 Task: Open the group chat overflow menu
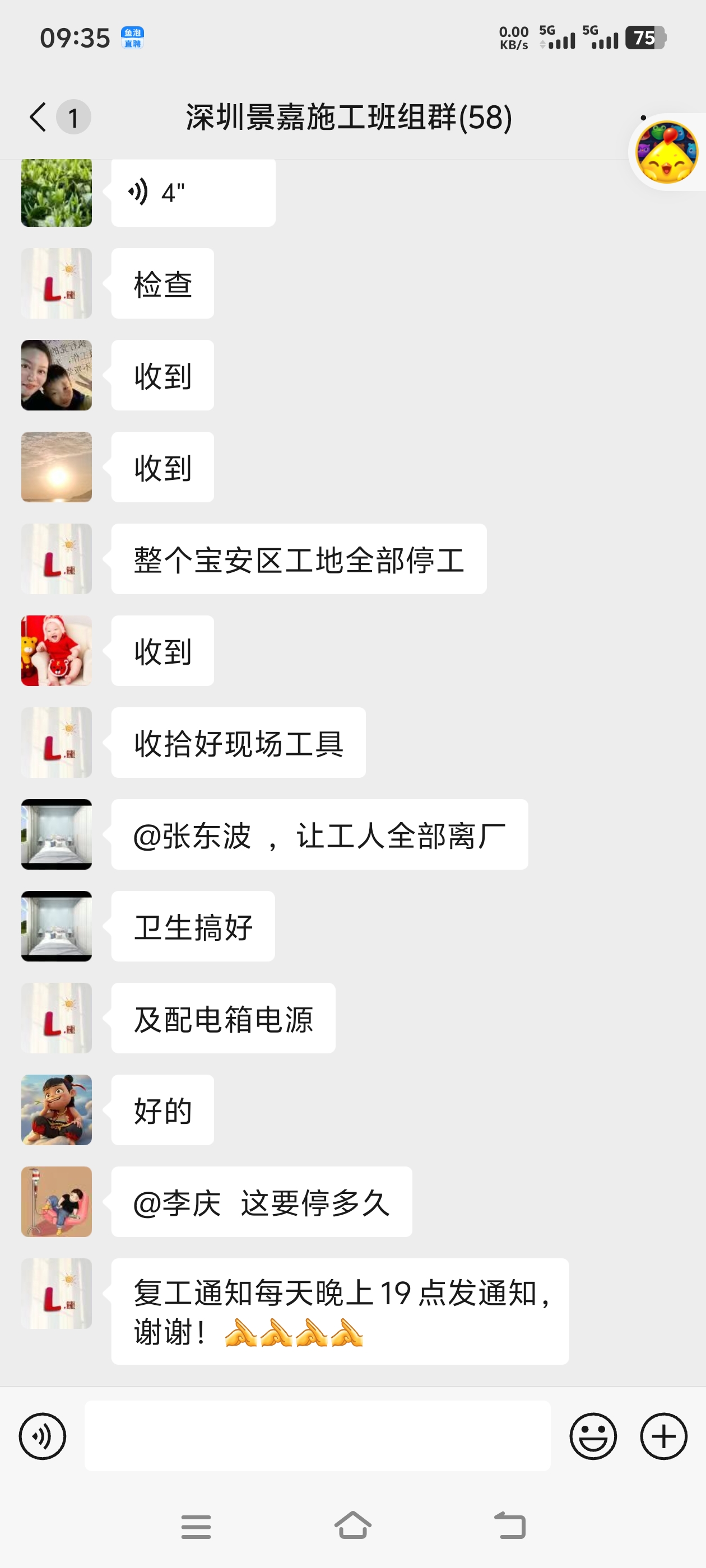(643, 118)
